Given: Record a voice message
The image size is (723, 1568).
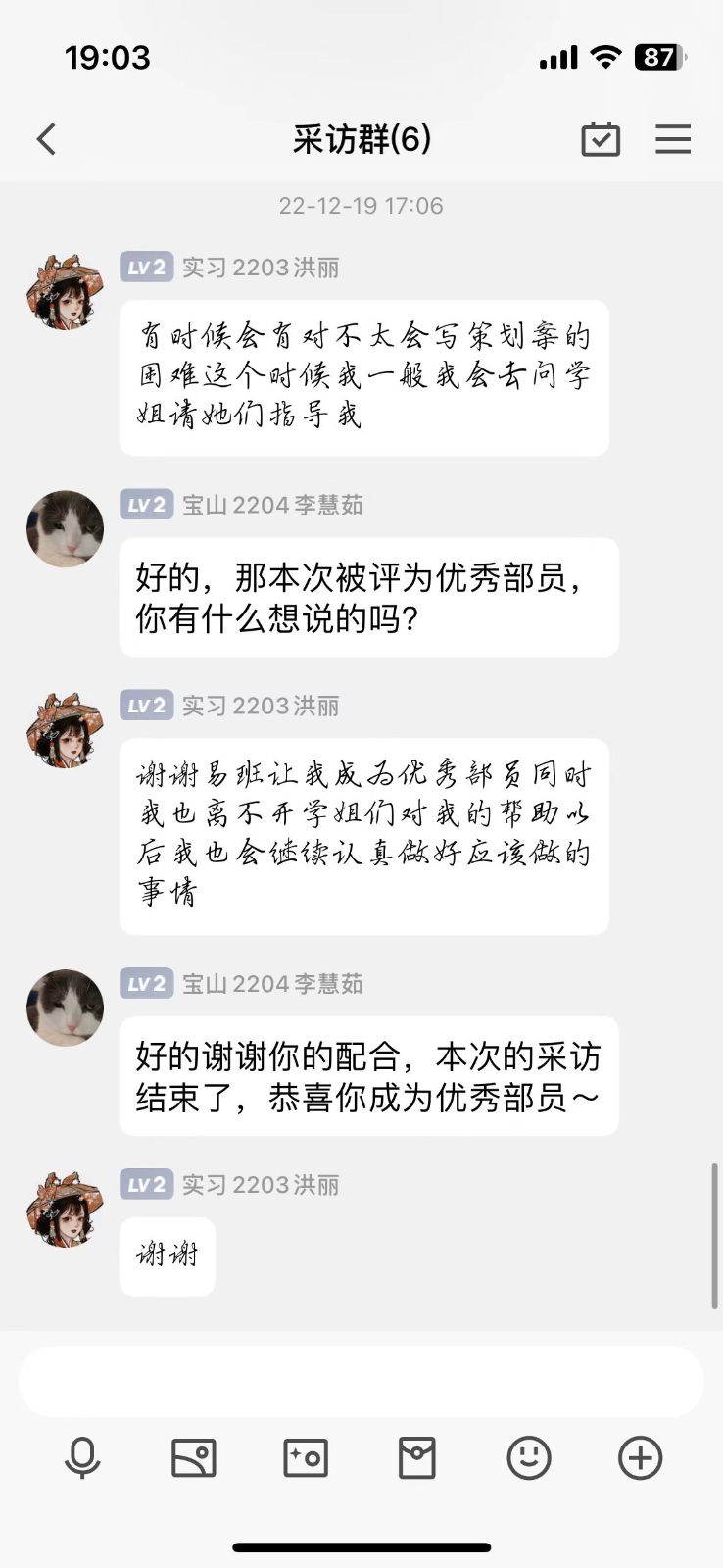Looking at the screenshot, I should 82,1458.
